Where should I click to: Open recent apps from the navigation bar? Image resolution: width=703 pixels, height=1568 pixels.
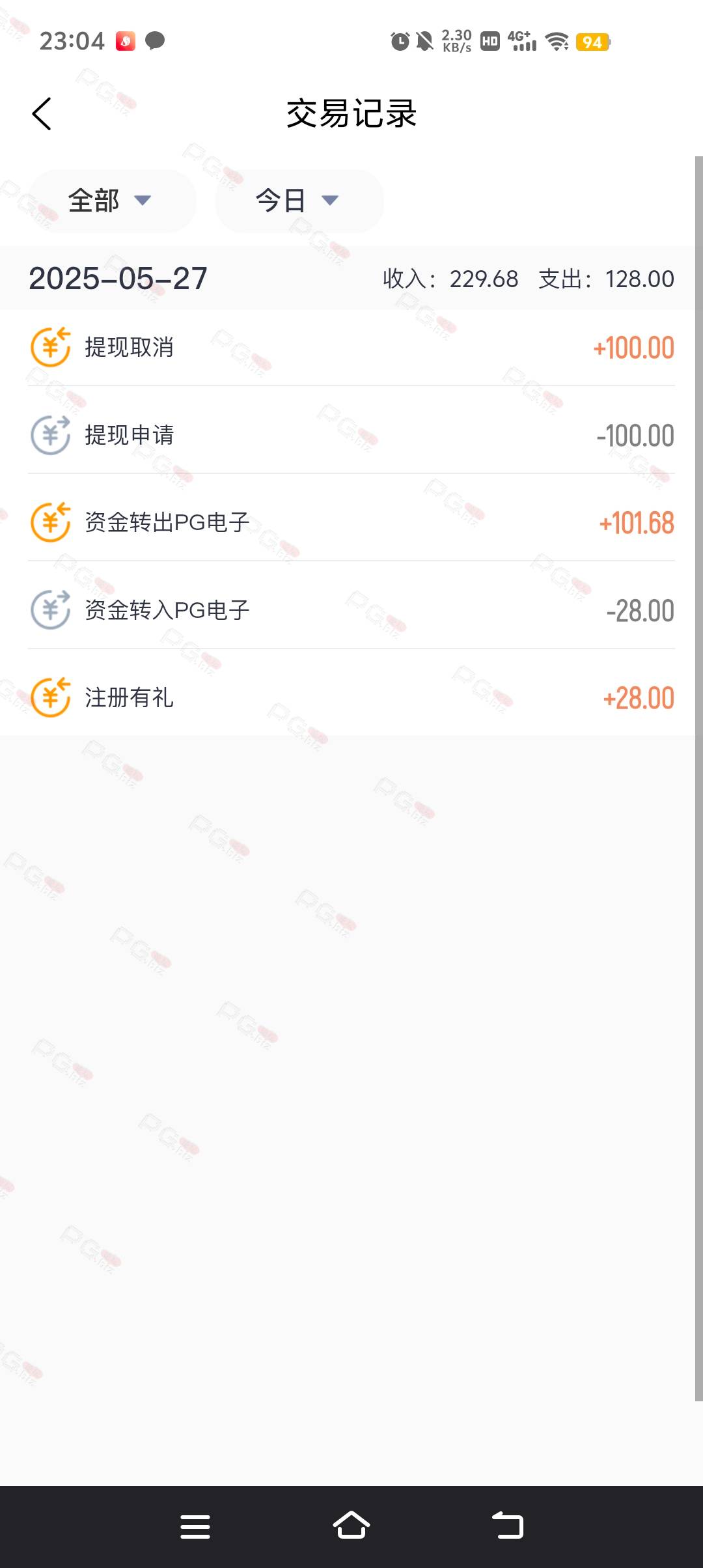[x=195, y=1526]
